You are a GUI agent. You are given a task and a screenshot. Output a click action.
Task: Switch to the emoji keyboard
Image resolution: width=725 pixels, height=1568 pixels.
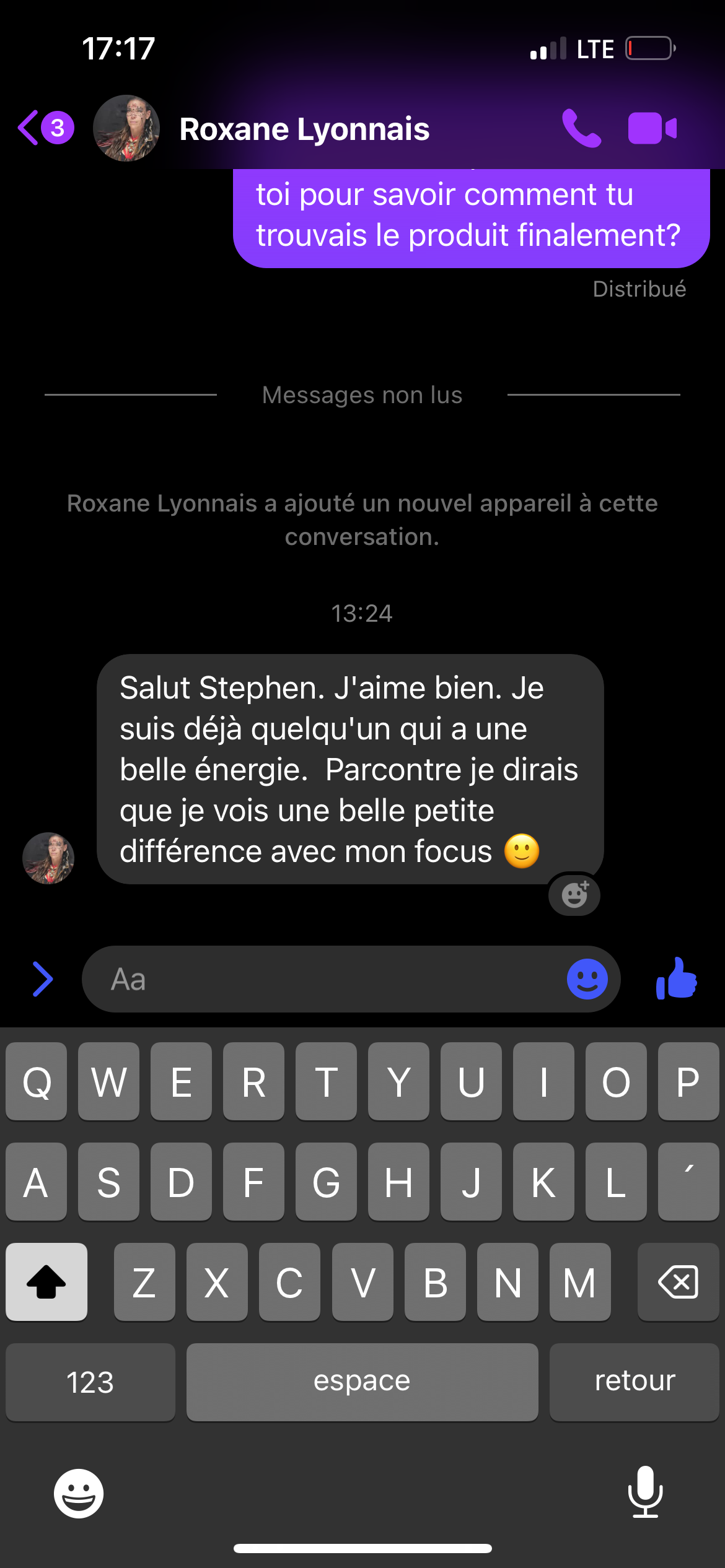click(x=79, y=1493)
